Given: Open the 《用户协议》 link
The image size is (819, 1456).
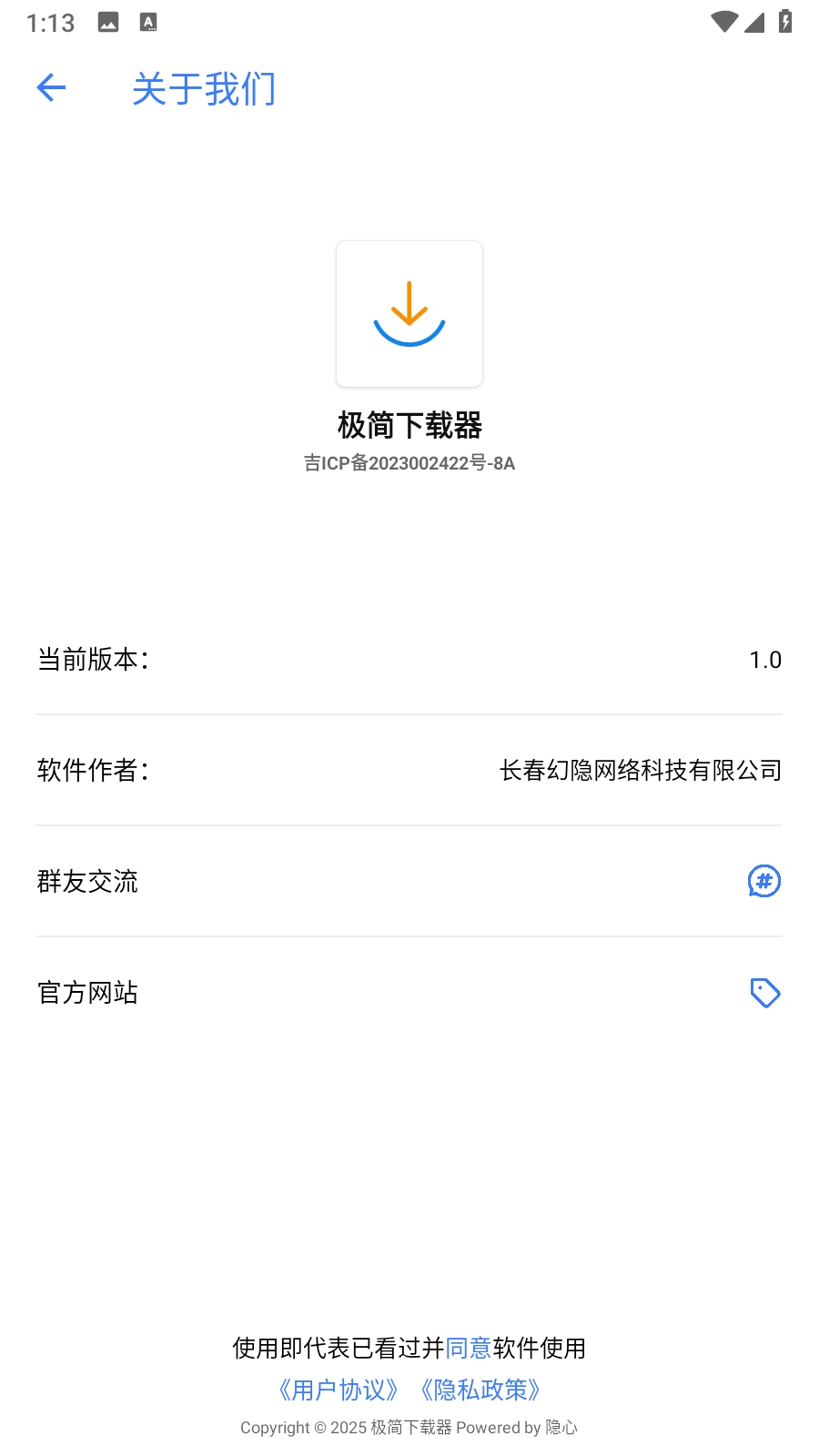Looking at the screenshot, I should (339, 1390).
